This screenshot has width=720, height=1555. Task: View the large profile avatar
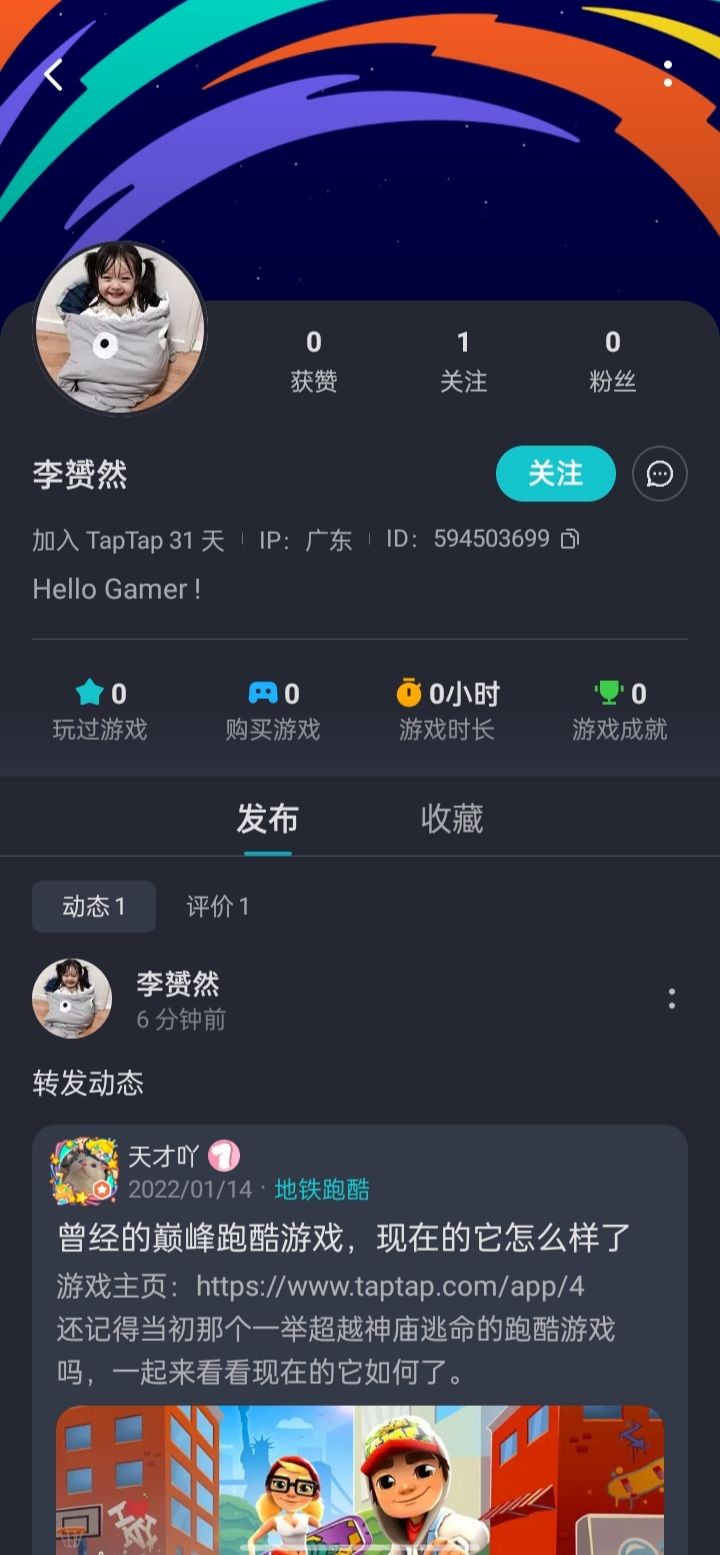click(120, 327)
